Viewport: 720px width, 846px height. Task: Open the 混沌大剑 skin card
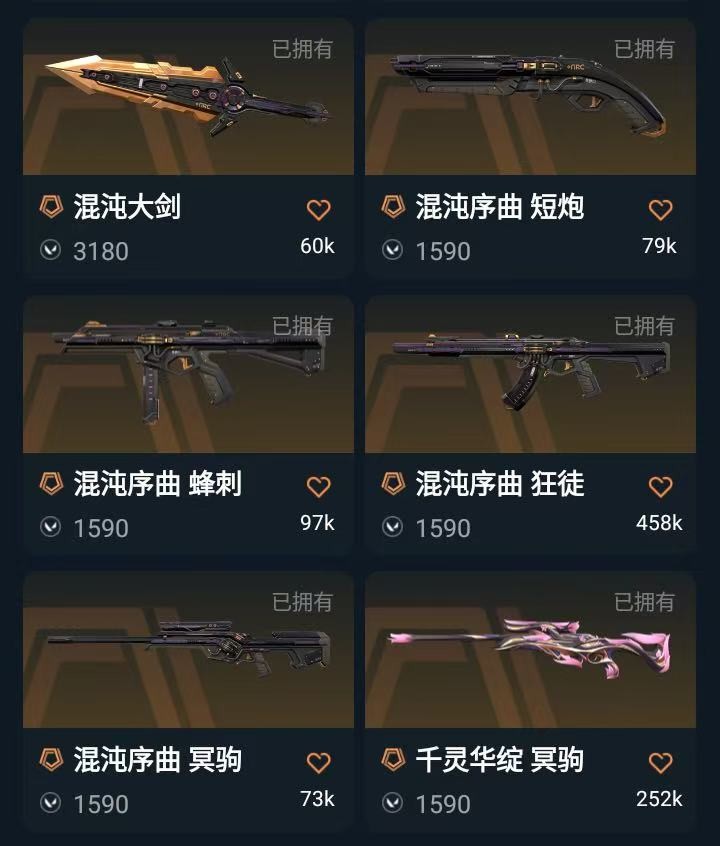point(188,100)
